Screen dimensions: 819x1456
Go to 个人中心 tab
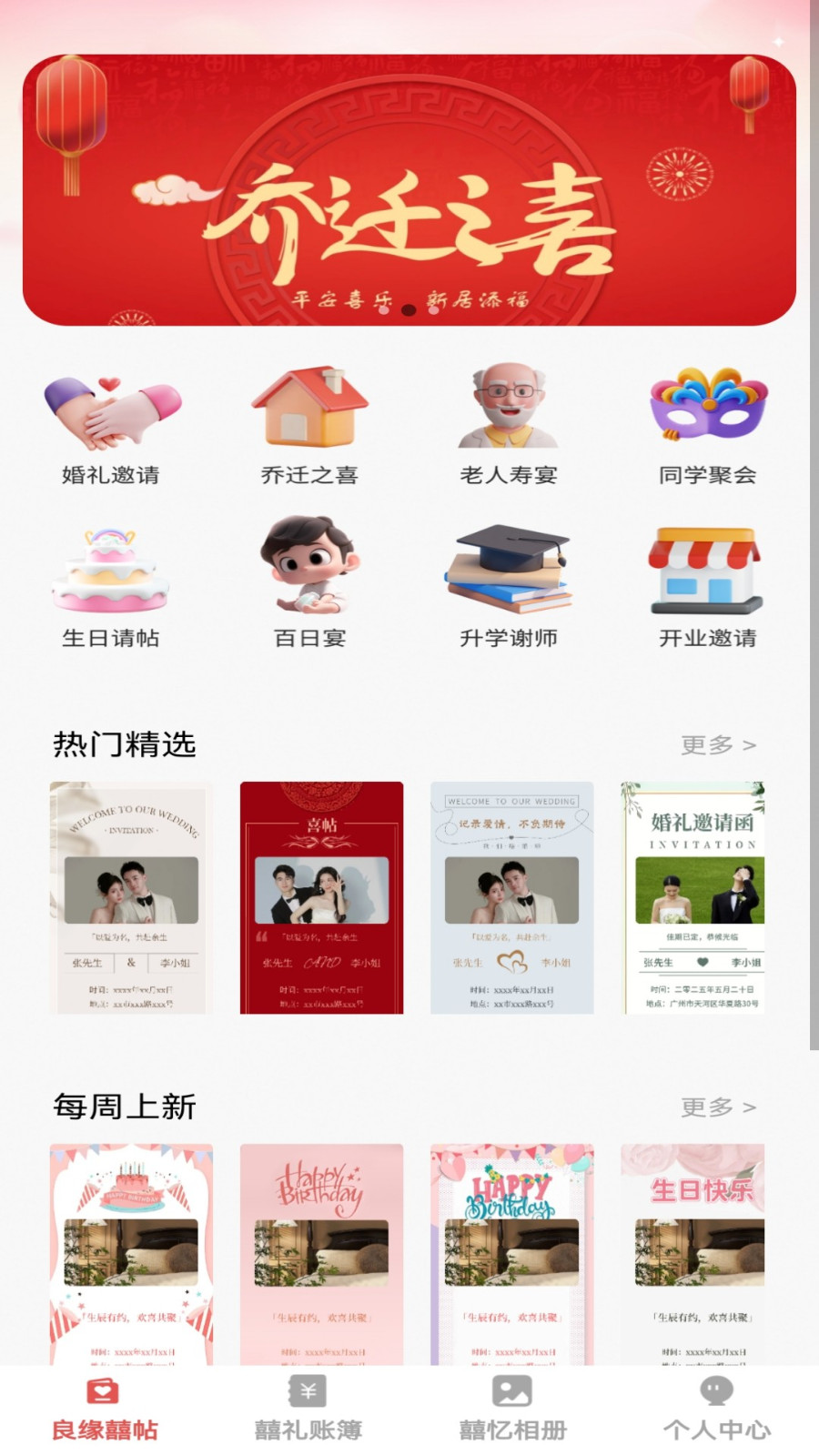pos(716,1408)
